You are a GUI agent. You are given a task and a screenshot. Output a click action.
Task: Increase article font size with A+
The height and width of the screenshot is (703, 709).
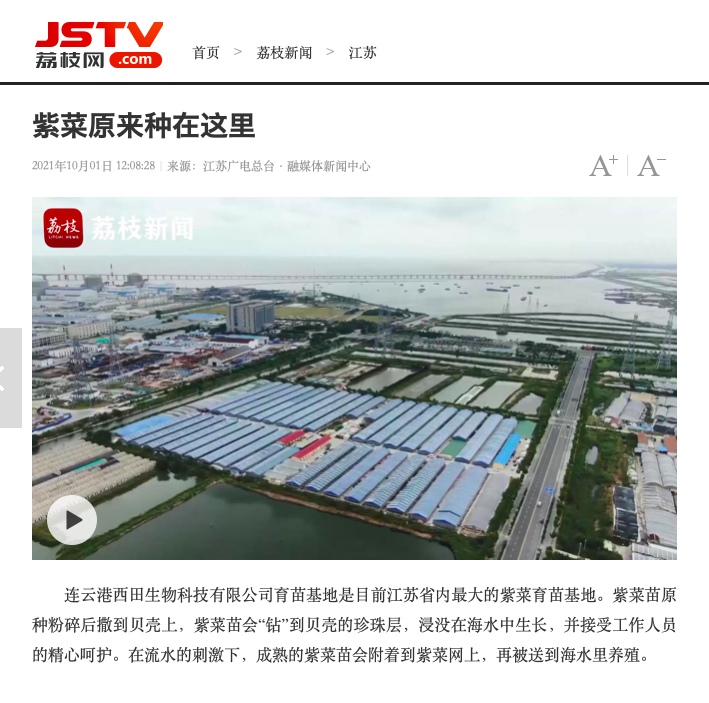pos(603,166)
